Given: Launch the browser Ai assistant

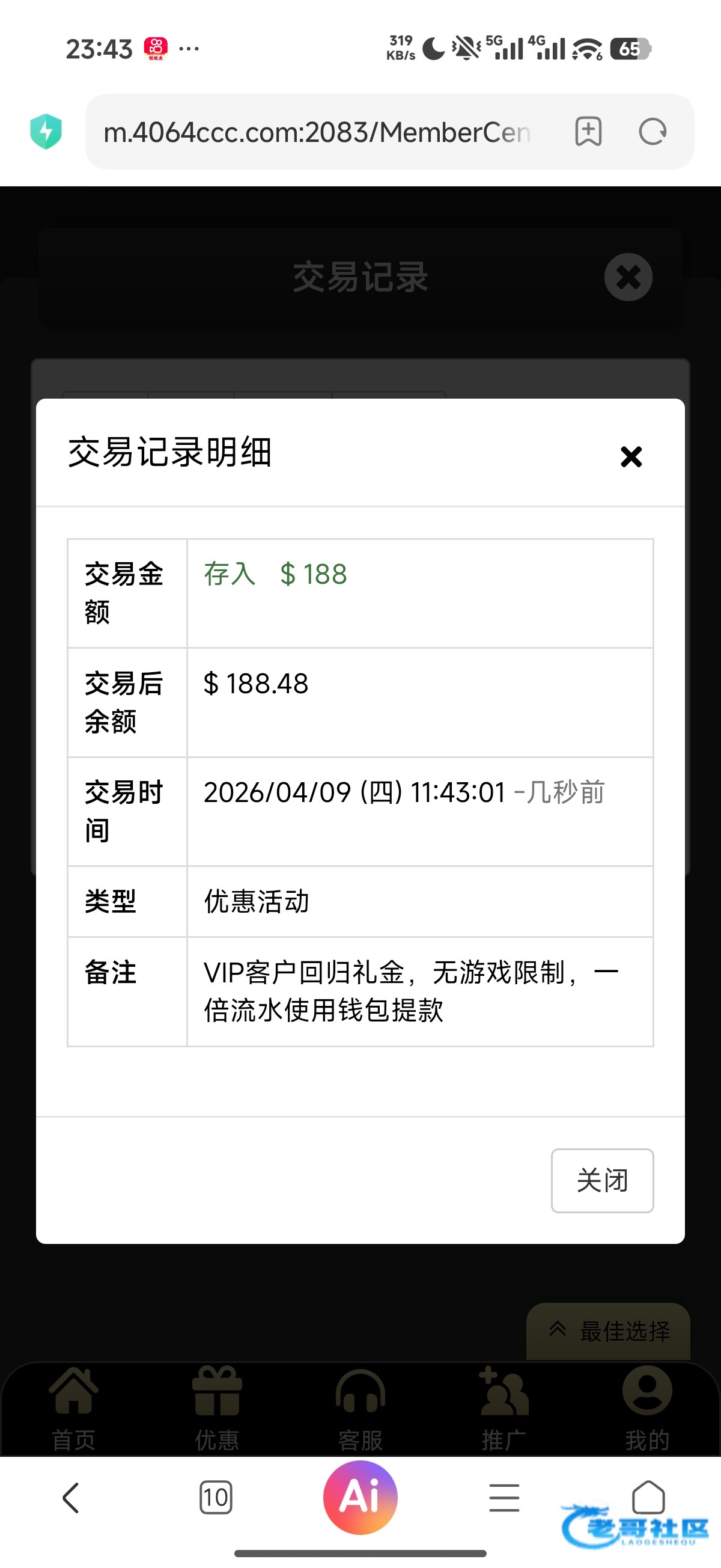Looking at the screenshot, I should pyautogui.click(x=360, y=1498).
